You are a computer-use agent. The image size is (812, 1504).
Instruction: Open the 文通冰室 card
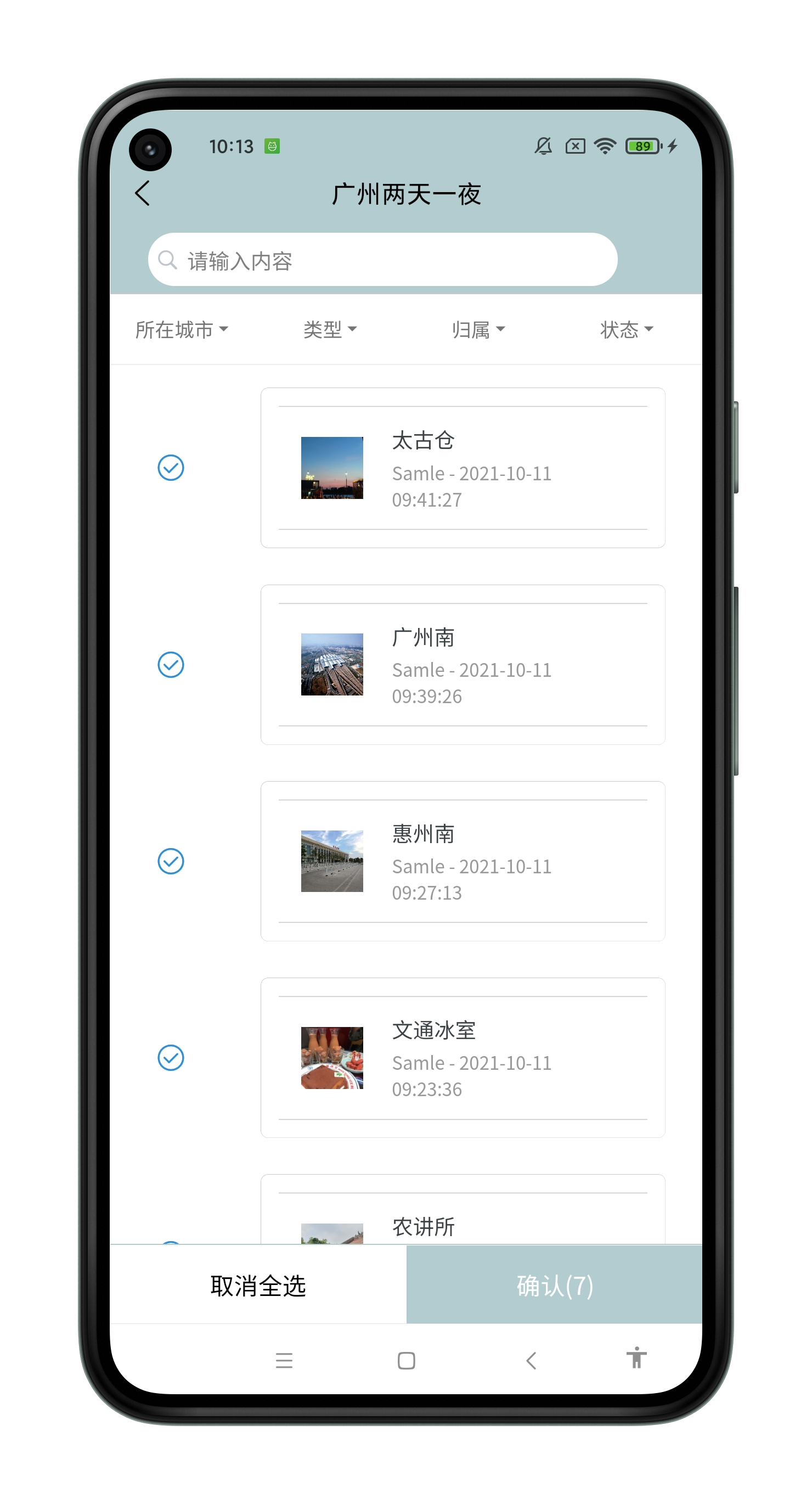463,1058
